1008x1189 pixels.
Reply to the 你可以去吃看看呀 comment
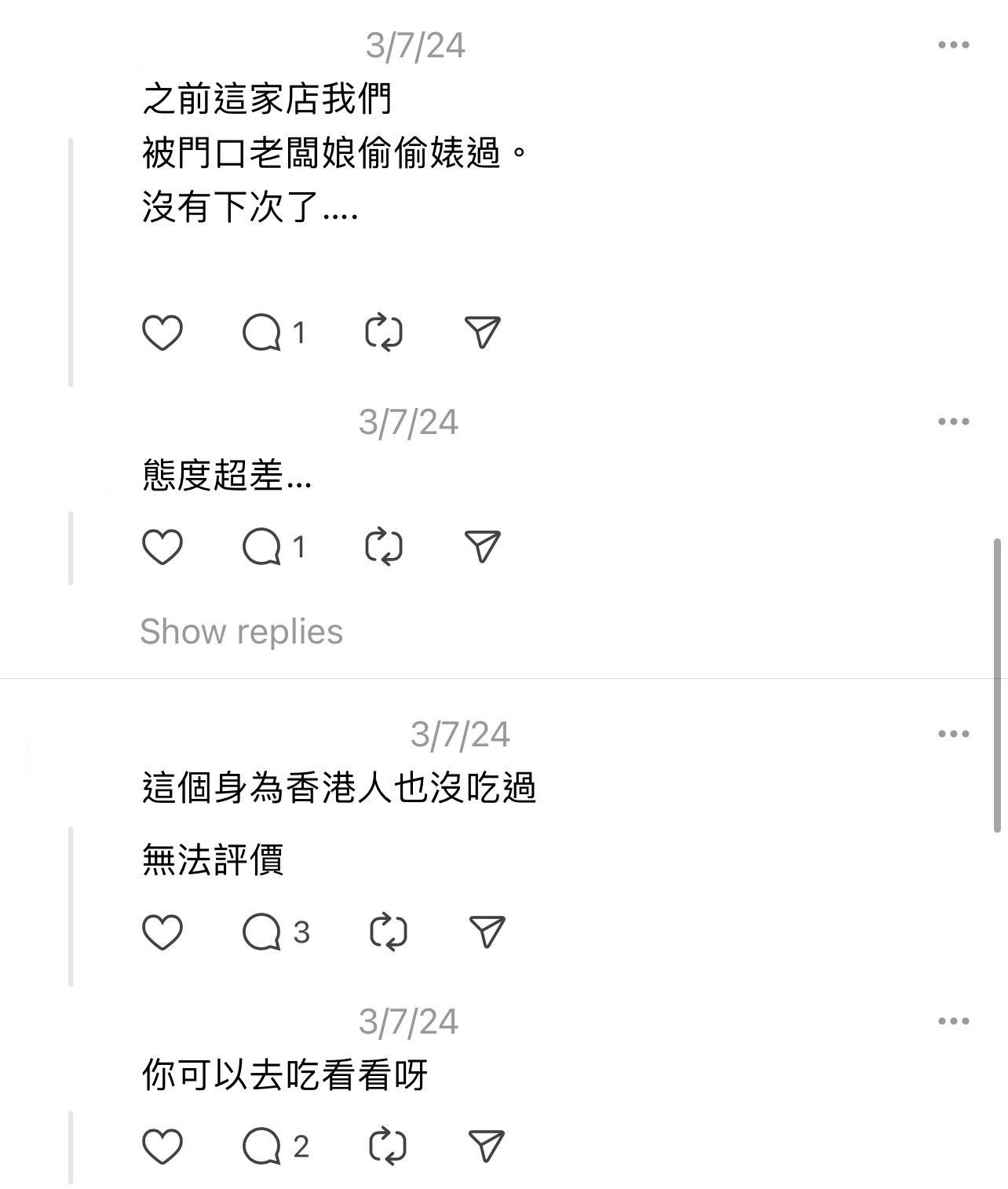(262, 1146)
